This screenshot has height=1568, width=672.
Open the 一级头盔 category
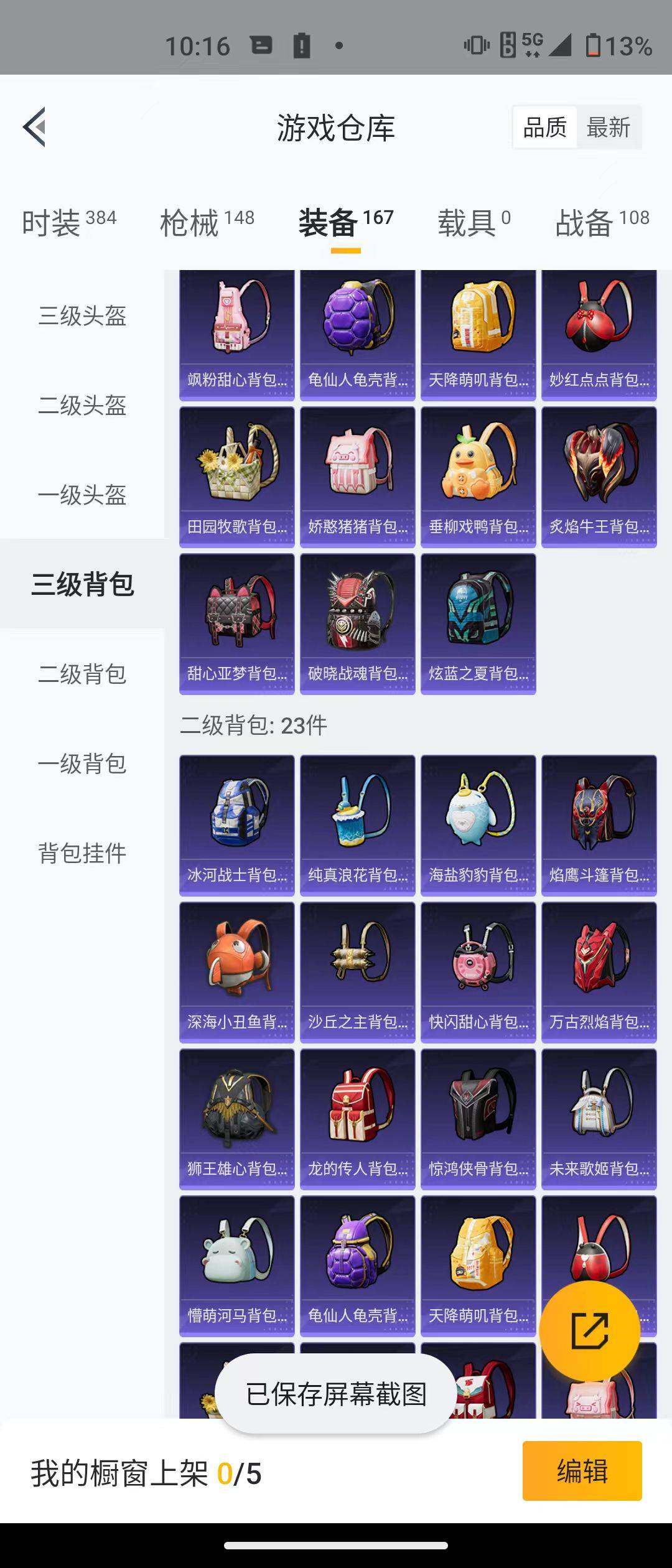81,496
